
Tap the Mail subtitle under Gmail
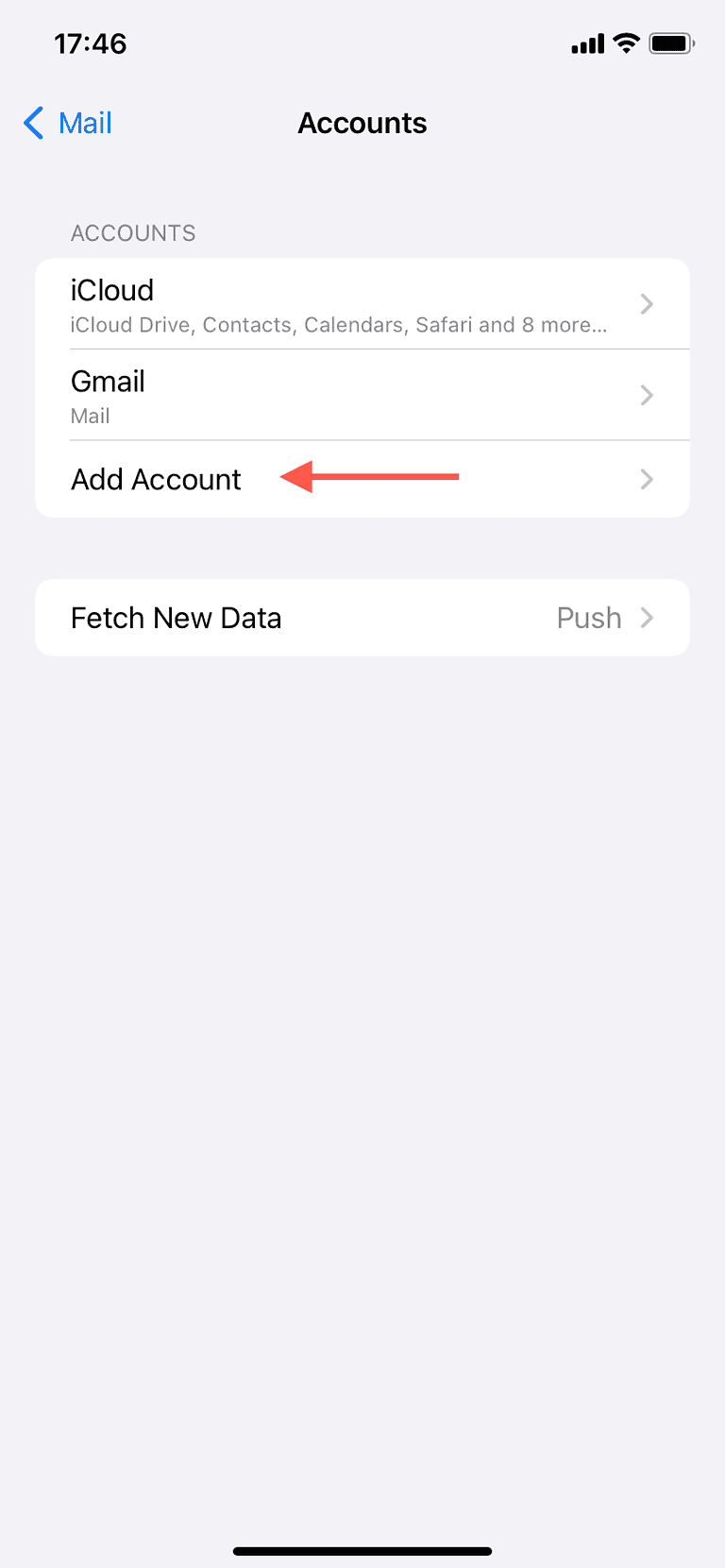(x=90, y=416)
